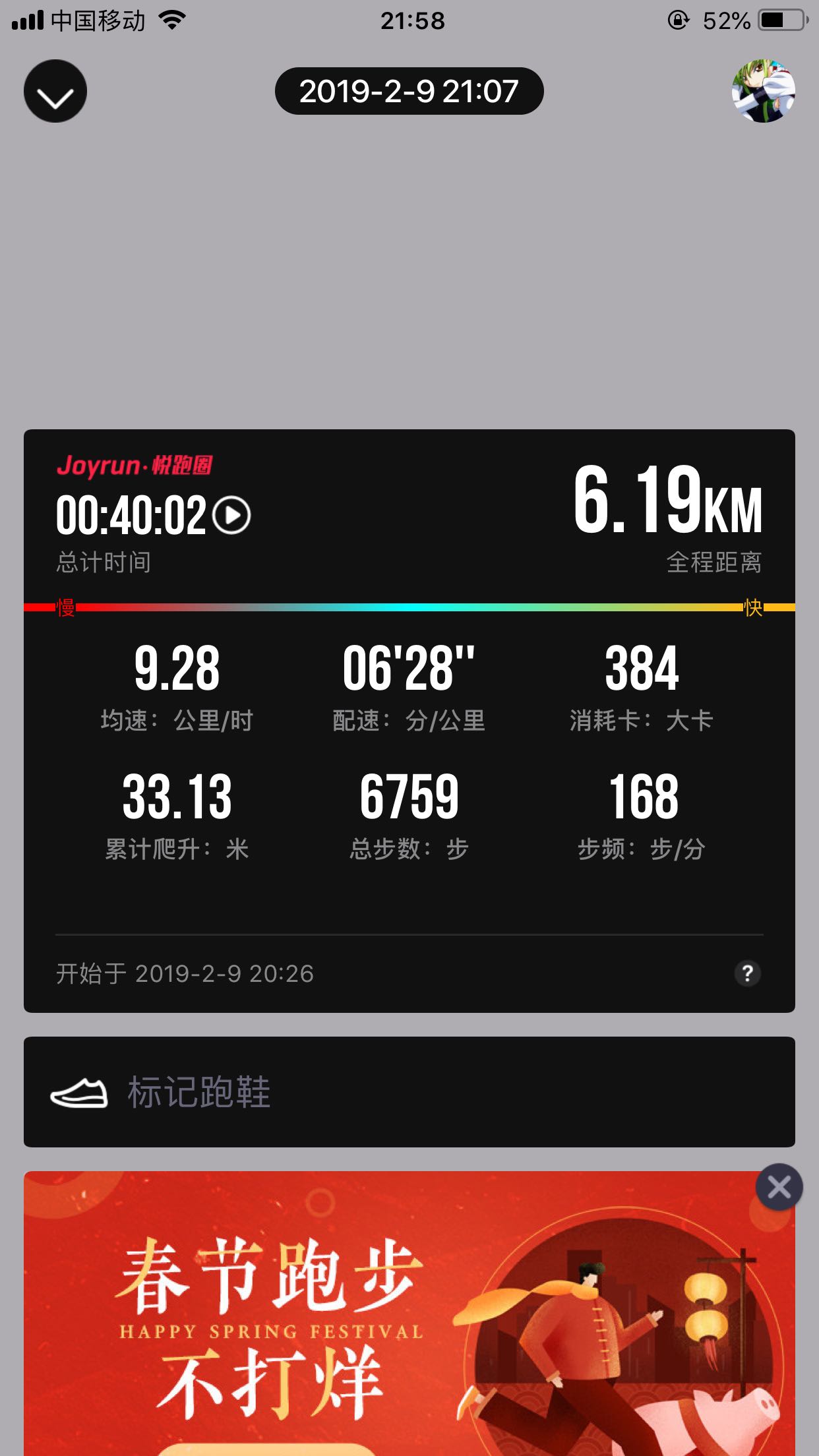819x1456 pixels.
Task: Collapse the run record with the down-arrow button
Action: tap(55, 91)
